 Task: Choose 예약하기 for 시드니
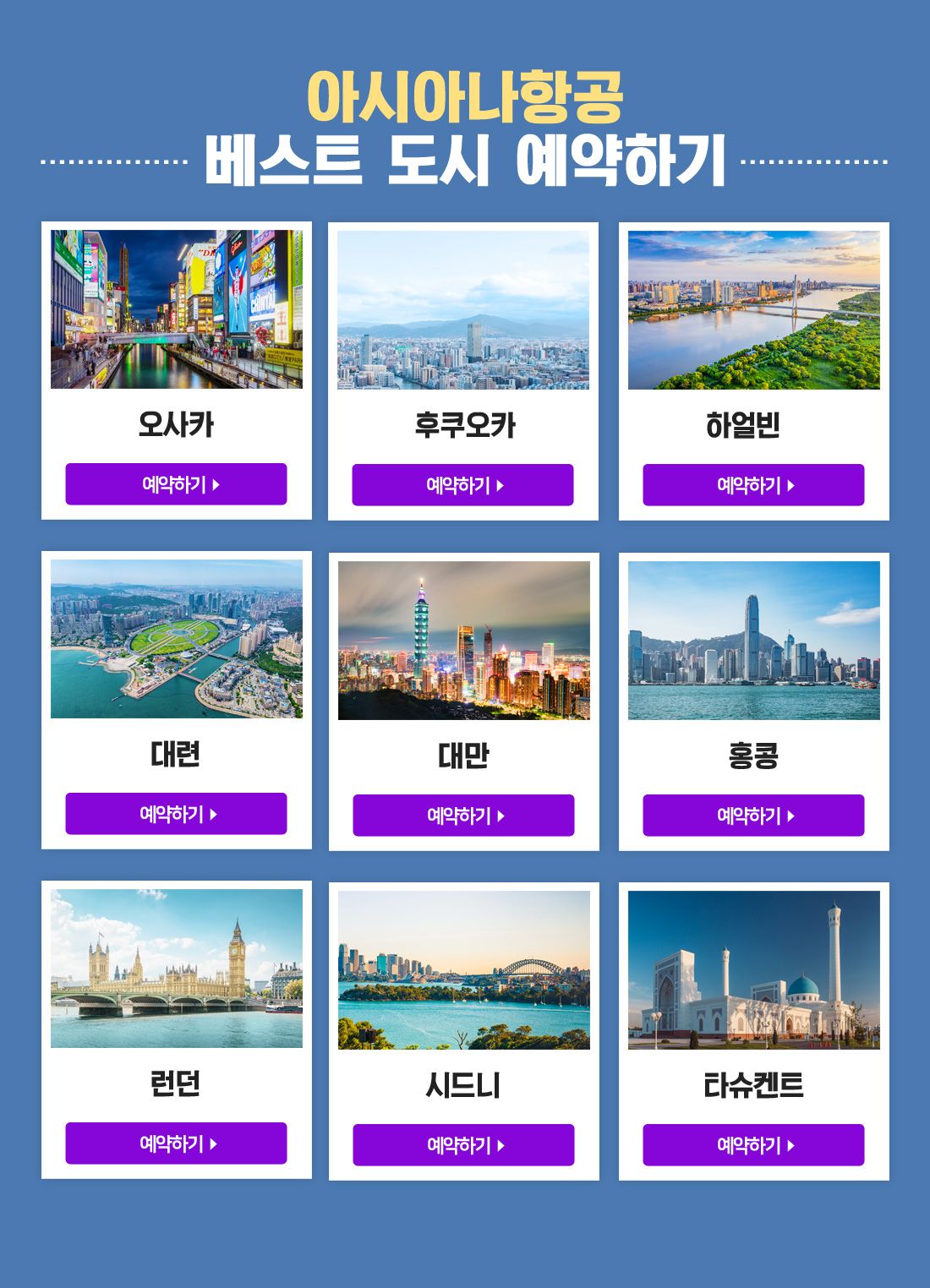coord(463,1145)
